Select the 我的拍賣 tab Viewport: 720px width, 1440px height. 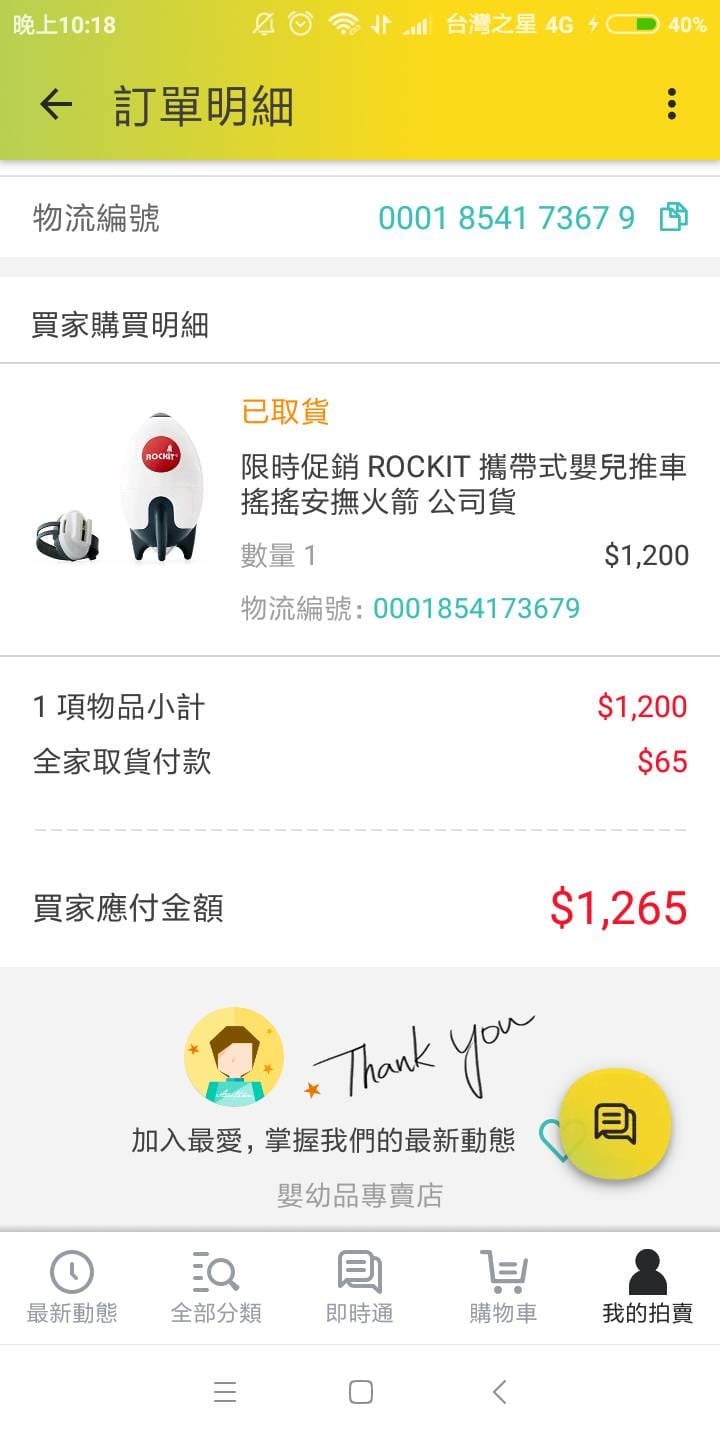(647, 1287)
